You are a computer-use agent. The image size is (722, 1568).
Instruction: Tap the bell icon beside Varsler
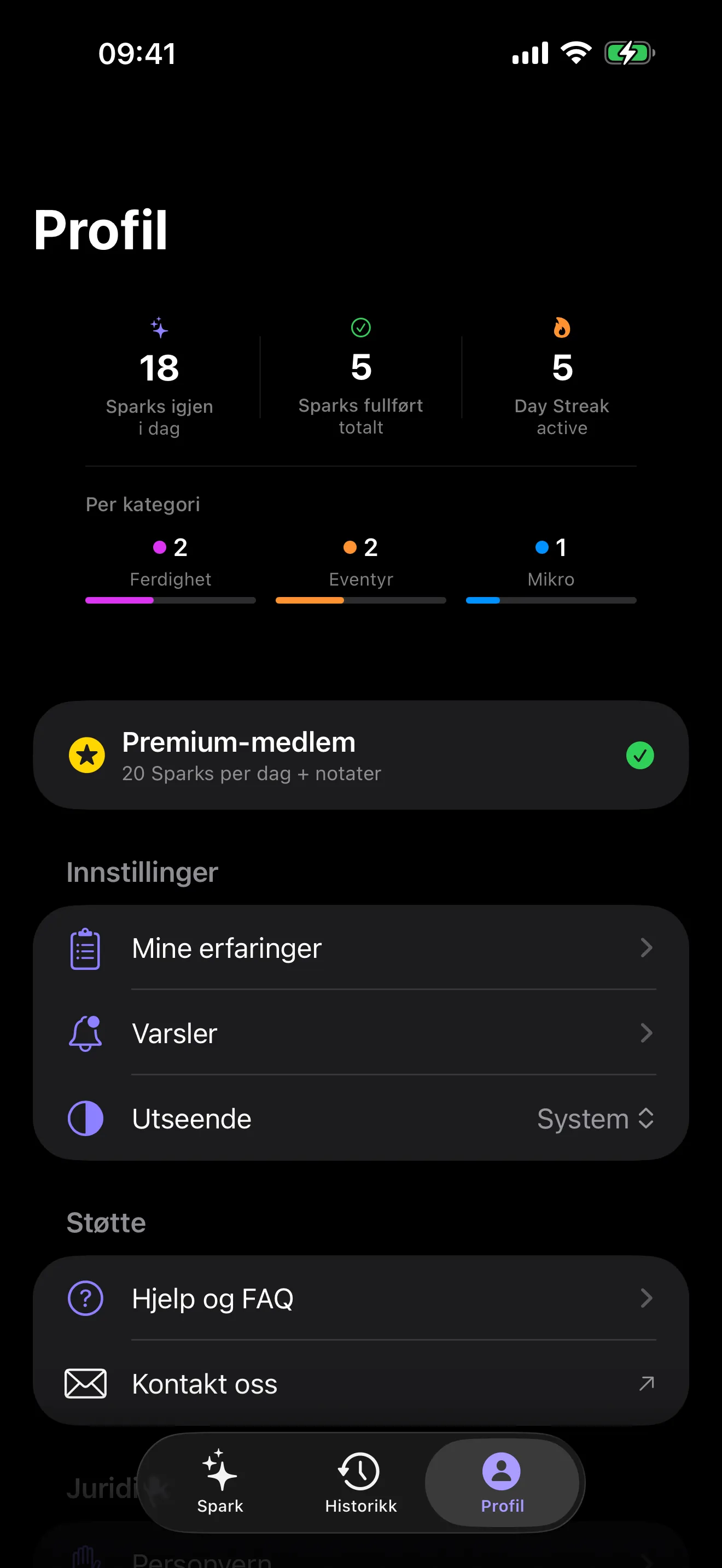pos(85,1033)
